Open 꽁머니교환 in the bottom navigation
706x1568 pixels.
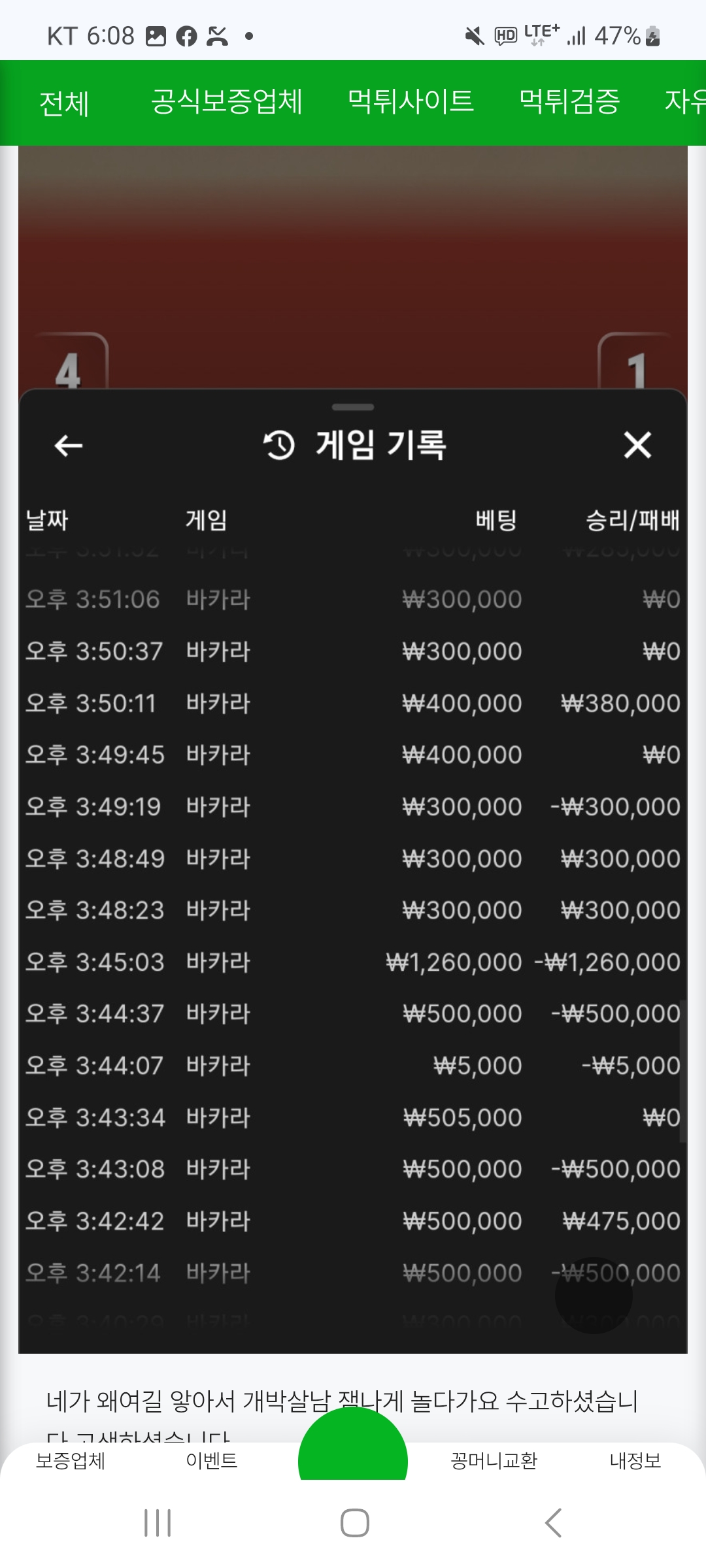click(x=494, y=1461)
